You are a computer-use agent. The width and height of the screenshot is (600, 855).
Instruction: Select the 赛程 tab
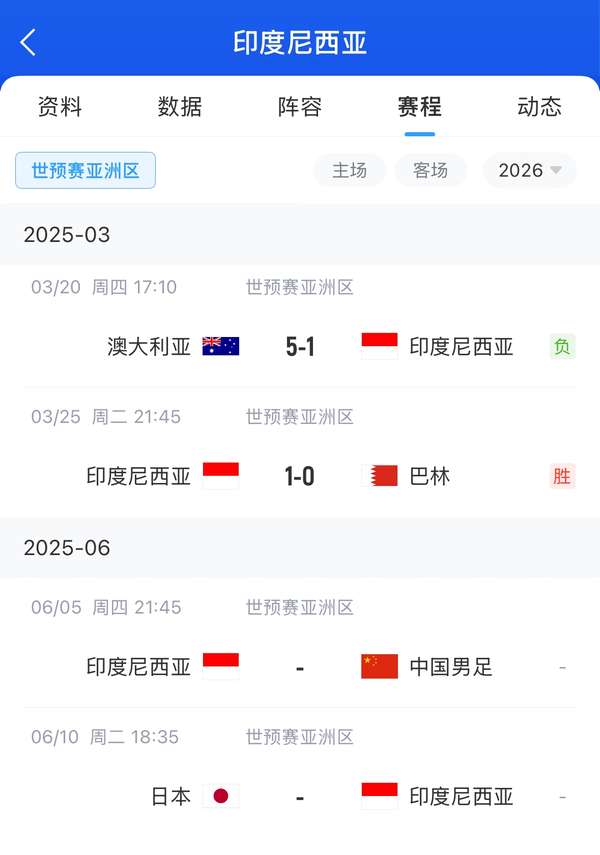[x=419, y=107]
